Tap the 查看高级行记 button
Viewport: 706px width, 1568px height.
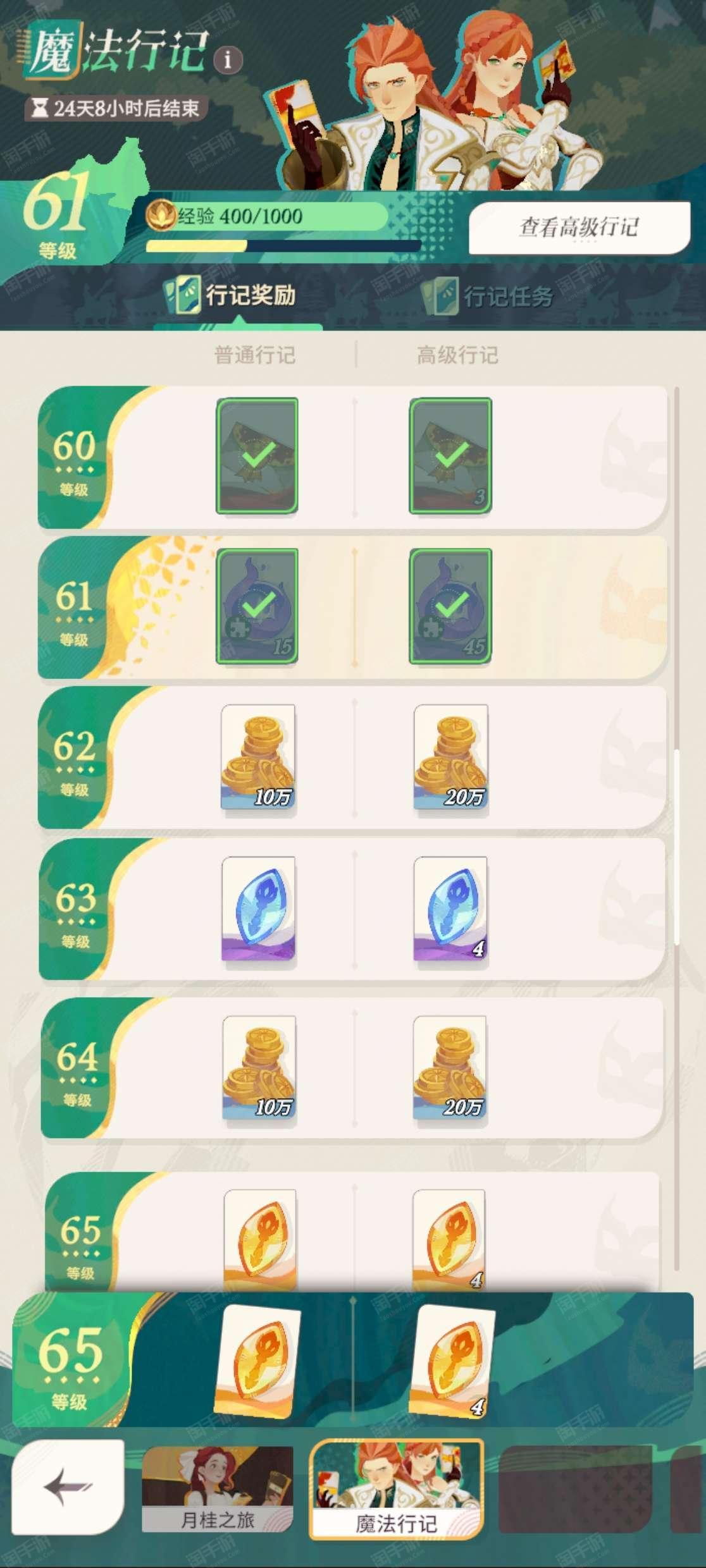(579, 228)
